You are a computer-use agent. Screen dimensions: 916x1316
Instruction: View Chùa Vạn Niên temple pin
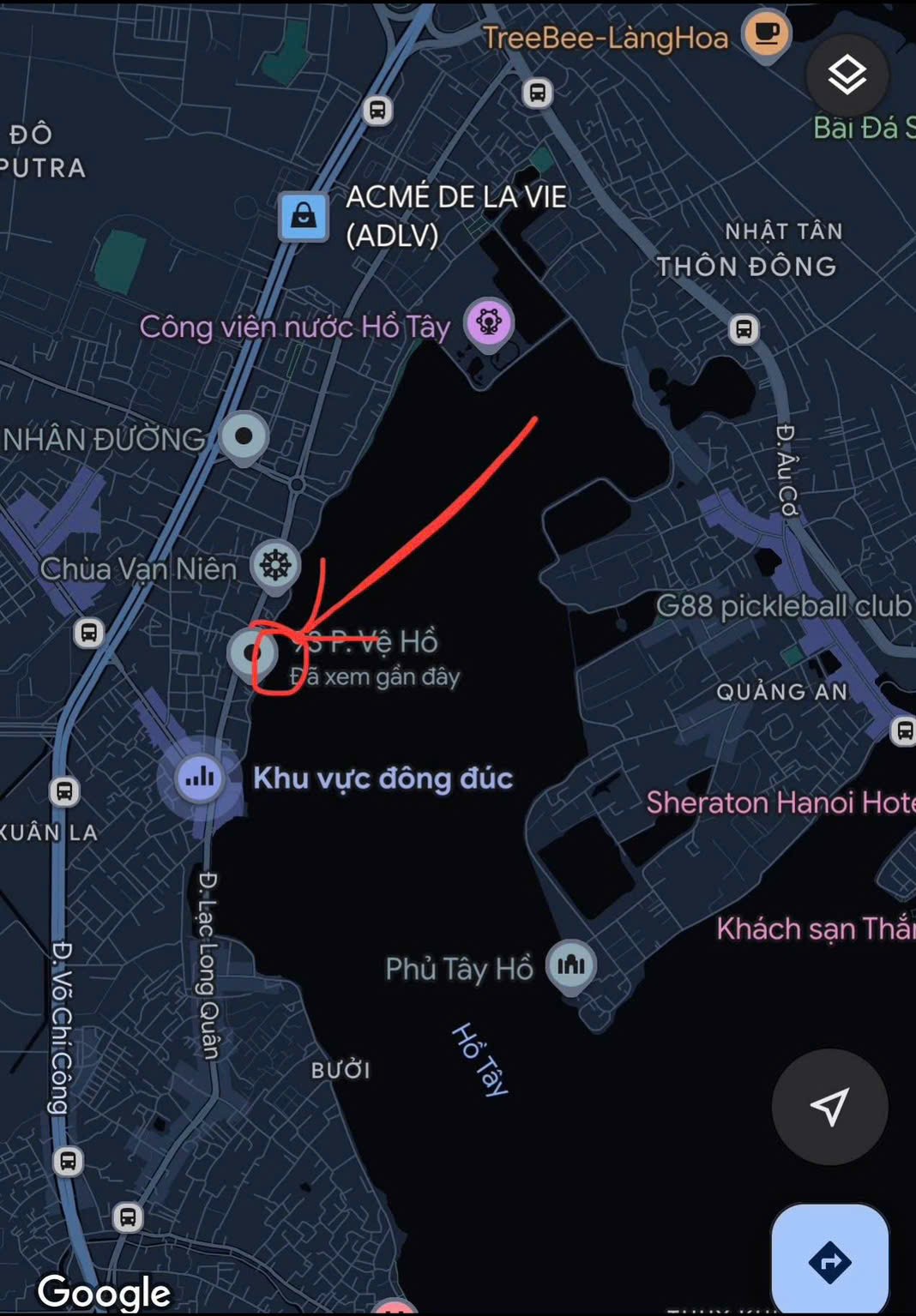click(275, 565)
